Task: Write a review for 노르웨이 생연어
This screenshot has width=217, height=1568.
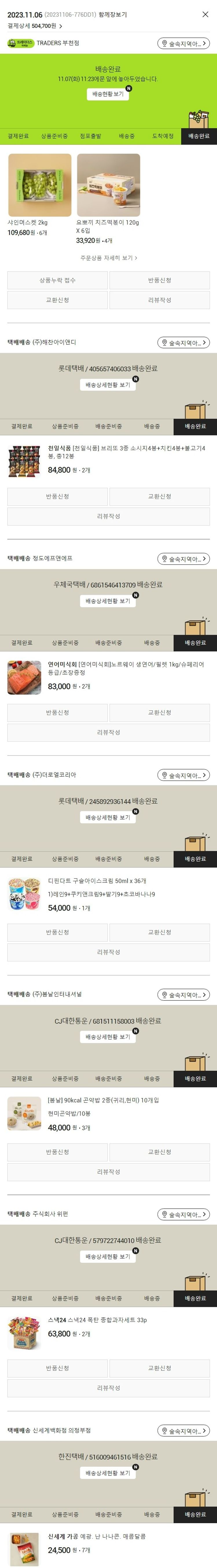Action: coord(108,732)
